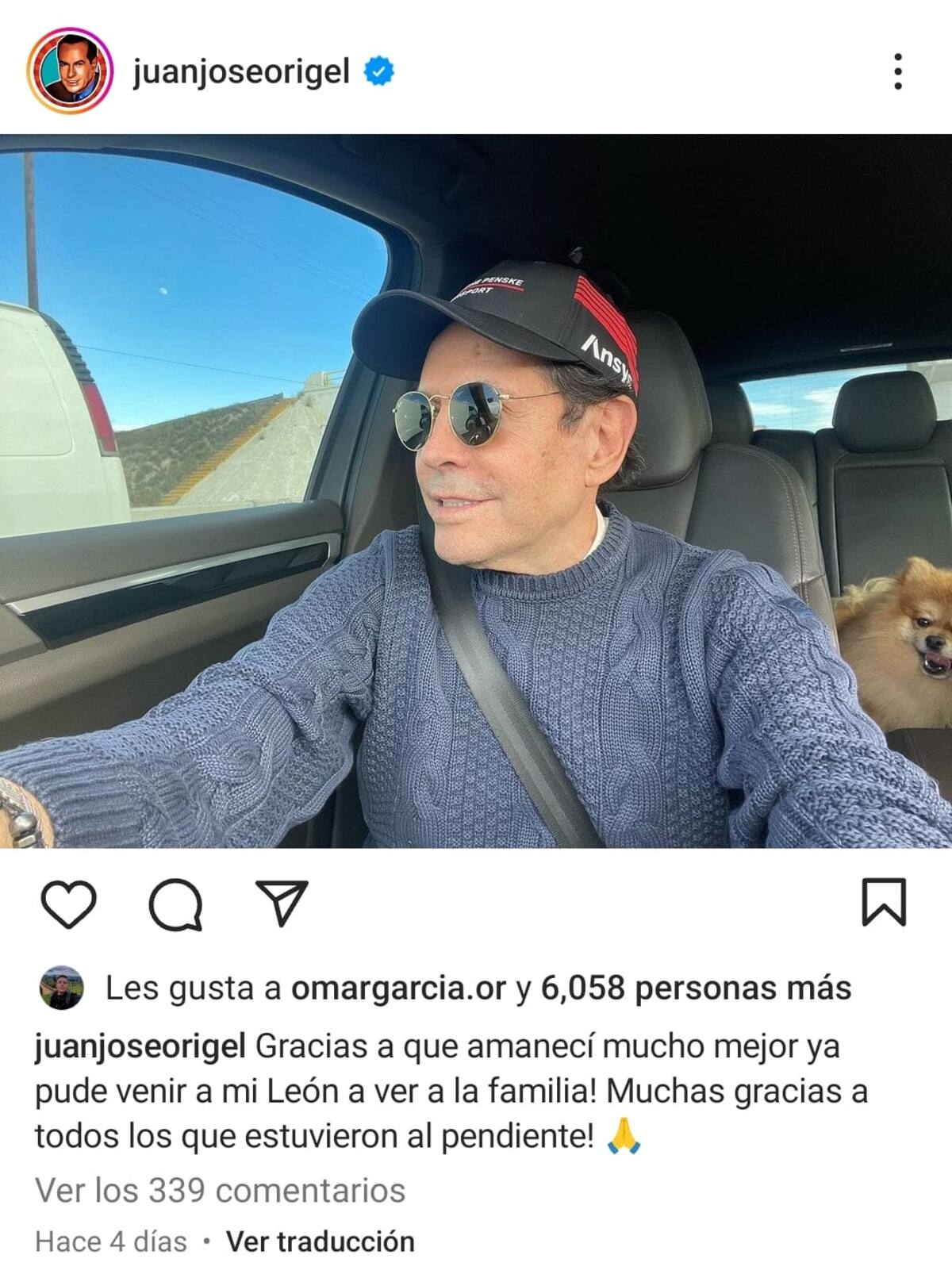Open omargarcia.or's profile from likes
The width and height of the screenshot is (952, 1278).
pyautogui.click(x=398, y=988)
